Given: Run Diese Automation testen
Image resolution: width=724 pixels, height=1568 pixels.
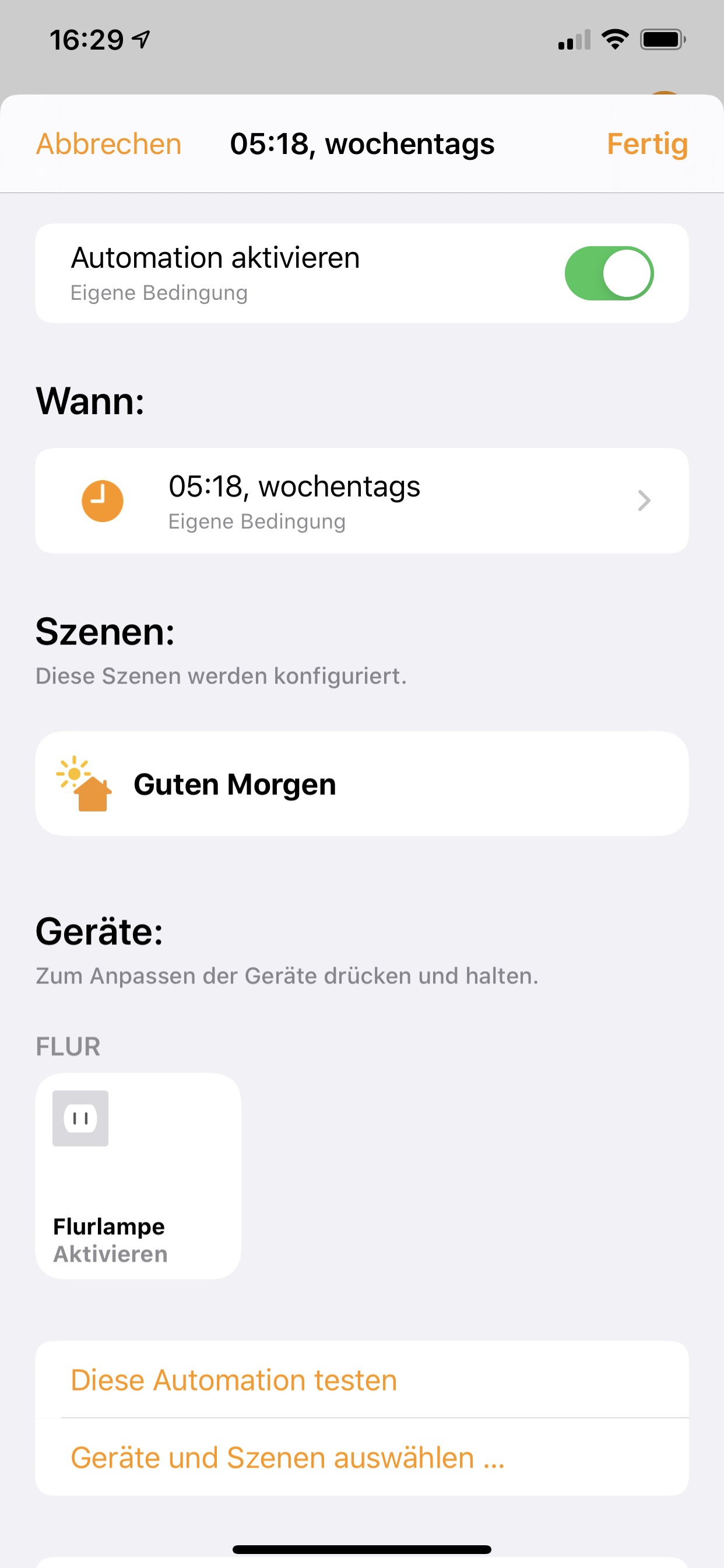Looking at the screenshot, I should (234, 1380).
